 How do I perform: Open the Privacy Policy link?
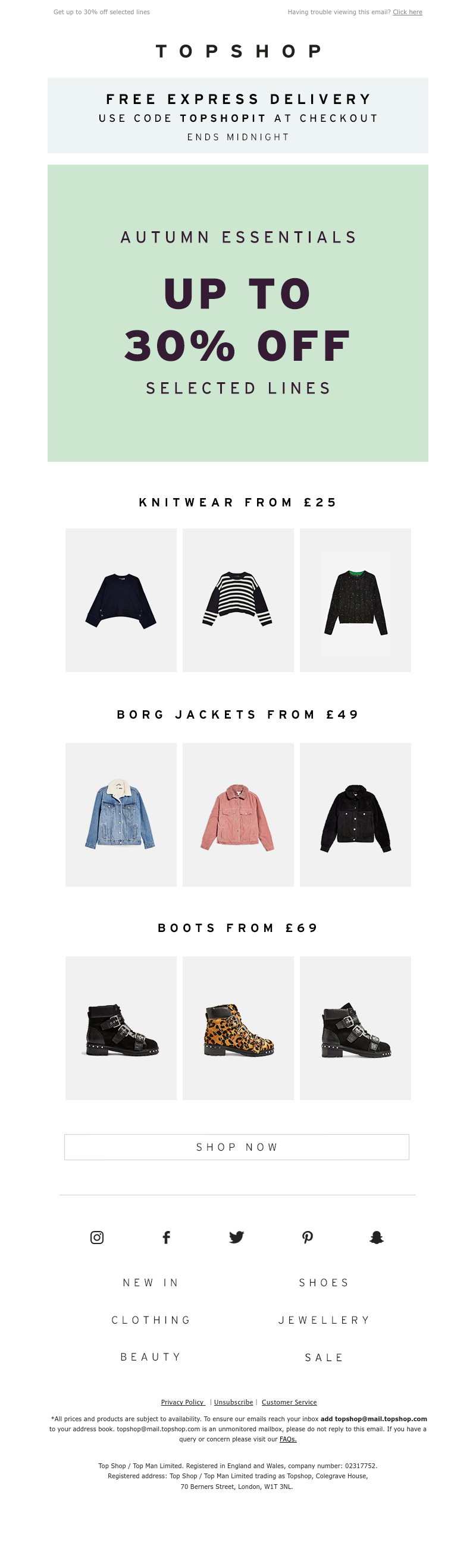click(182, 1402)
